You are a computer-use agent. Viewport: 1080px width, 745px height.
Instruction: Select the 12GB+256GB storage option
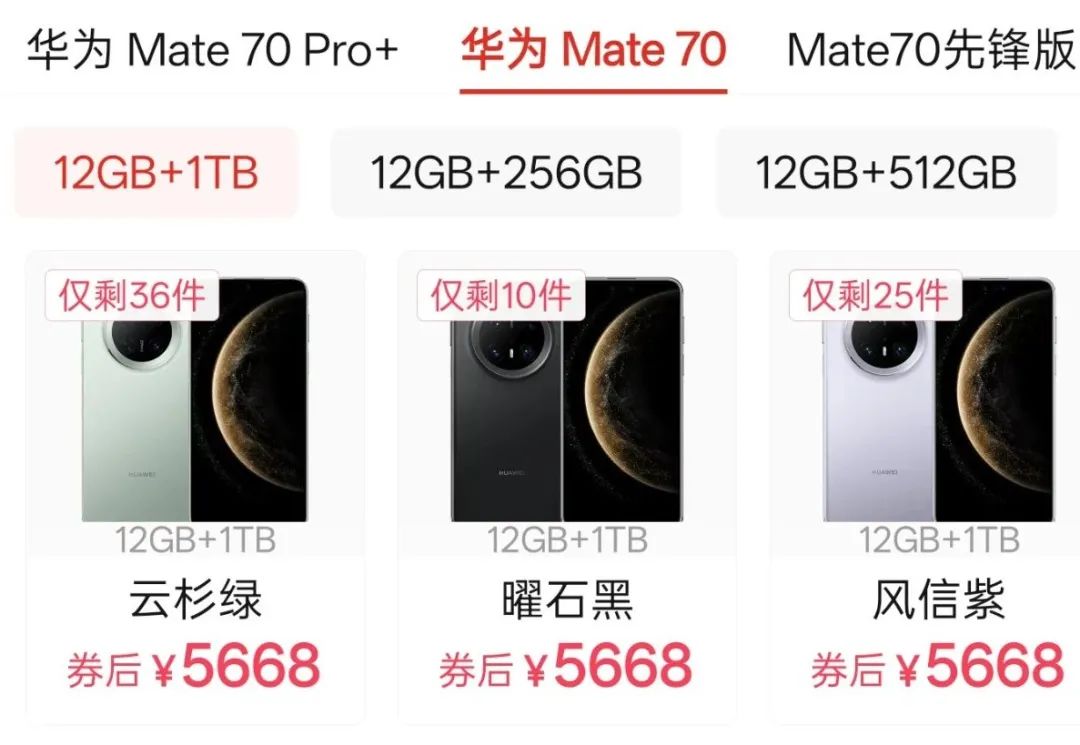[506, 173]
